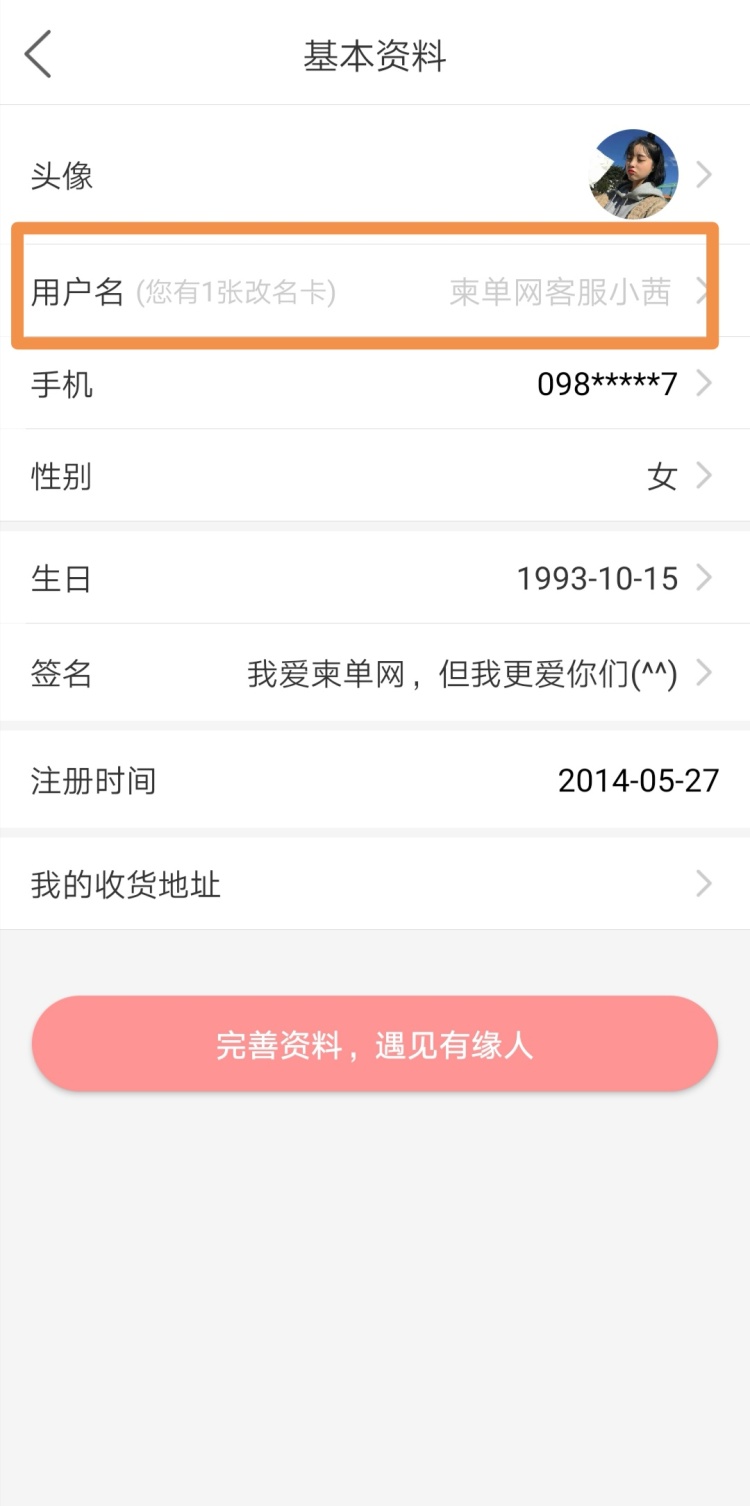
Task: Tap the 完善资料，遇见有缘人 button
Action: 375,1045
